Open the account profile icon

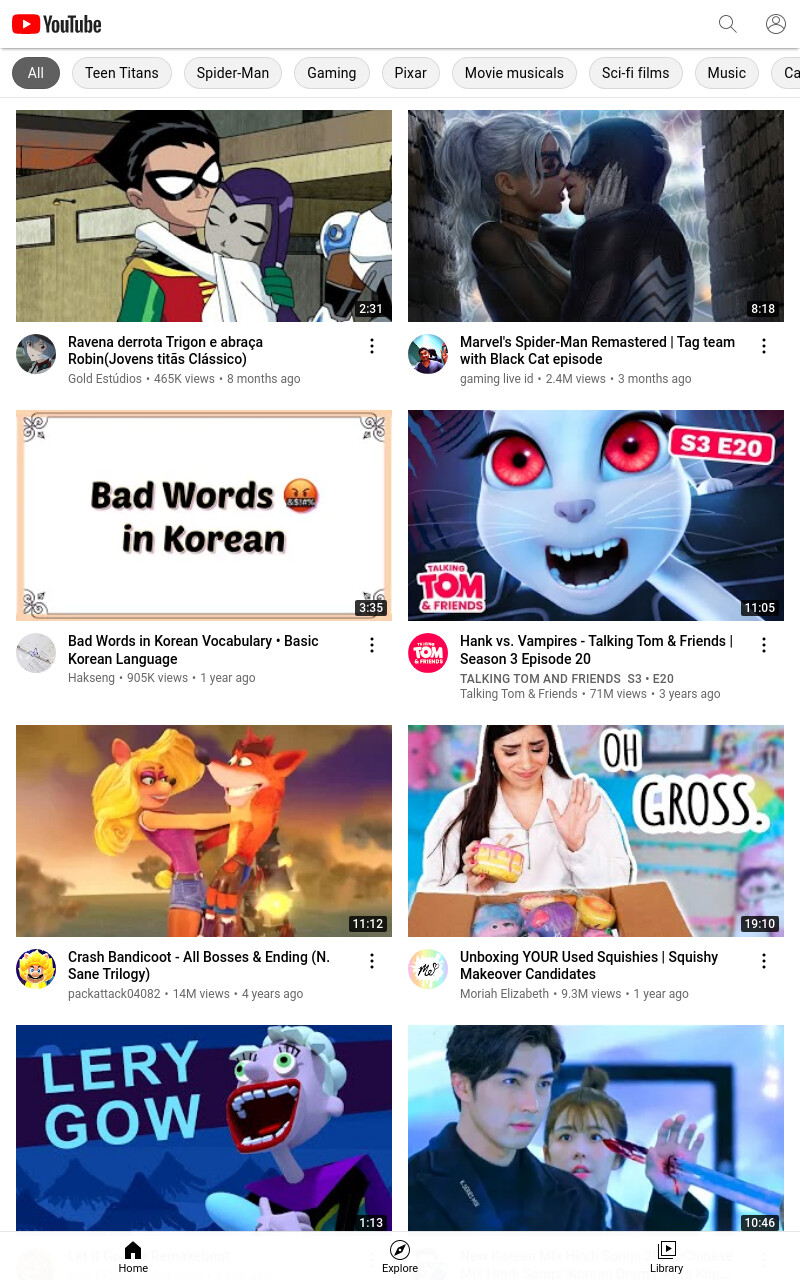pyautogui.click(x=776, y=24)
